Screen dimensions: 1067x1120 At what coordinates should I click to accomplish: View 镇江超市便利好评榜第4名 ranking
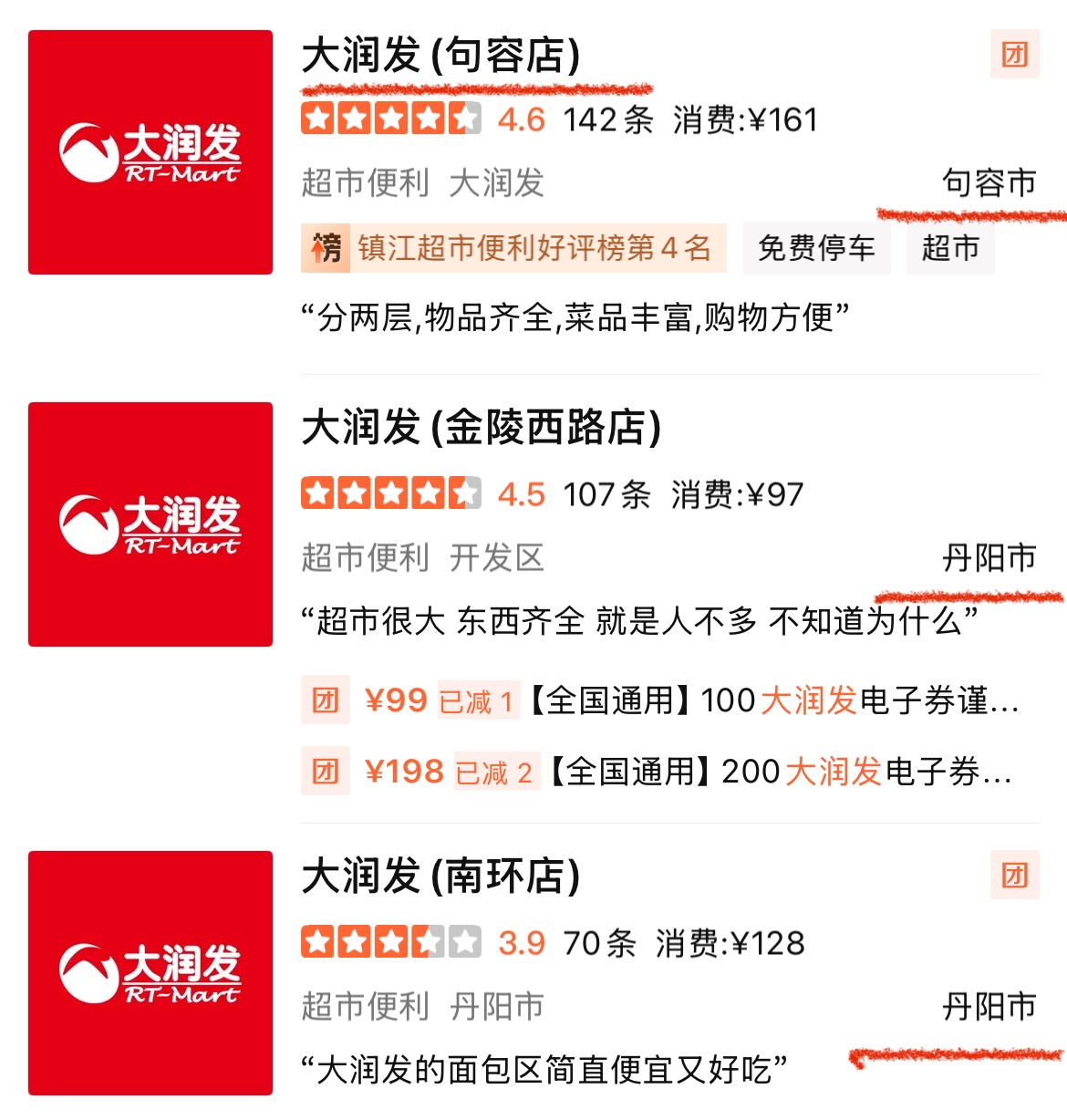pos(513,248)
